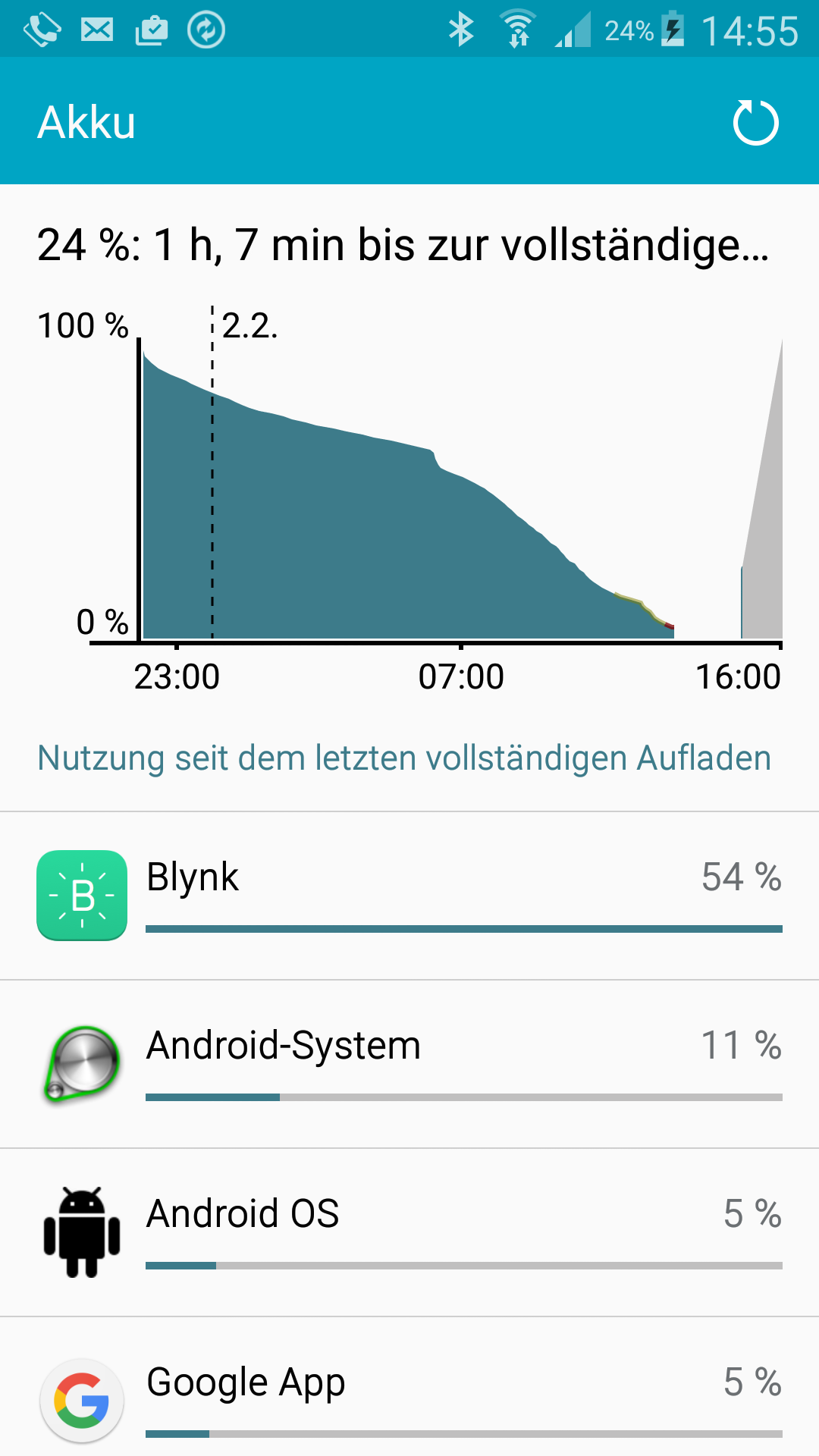Tap the refresh icon in the Akku header
Screen dimensions: 819x1456
756,123
